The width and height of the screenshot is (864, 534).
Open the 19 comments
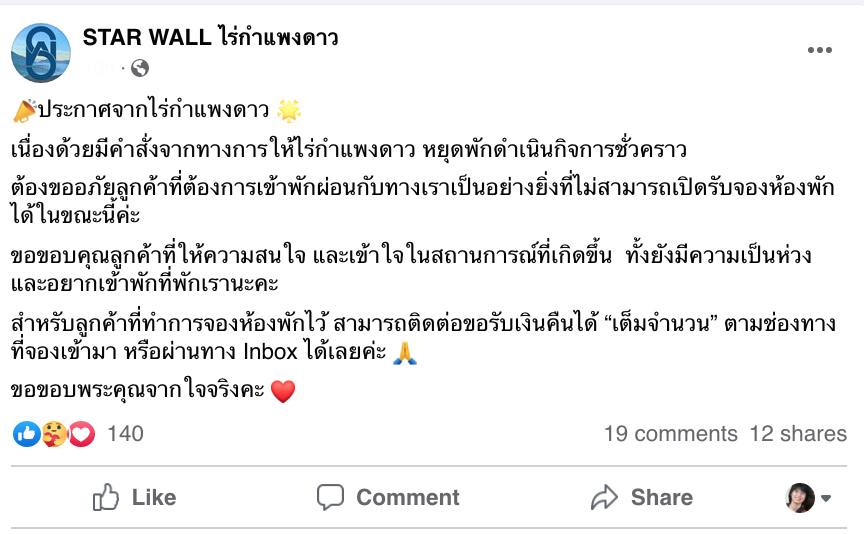click(x=670, y=433)
